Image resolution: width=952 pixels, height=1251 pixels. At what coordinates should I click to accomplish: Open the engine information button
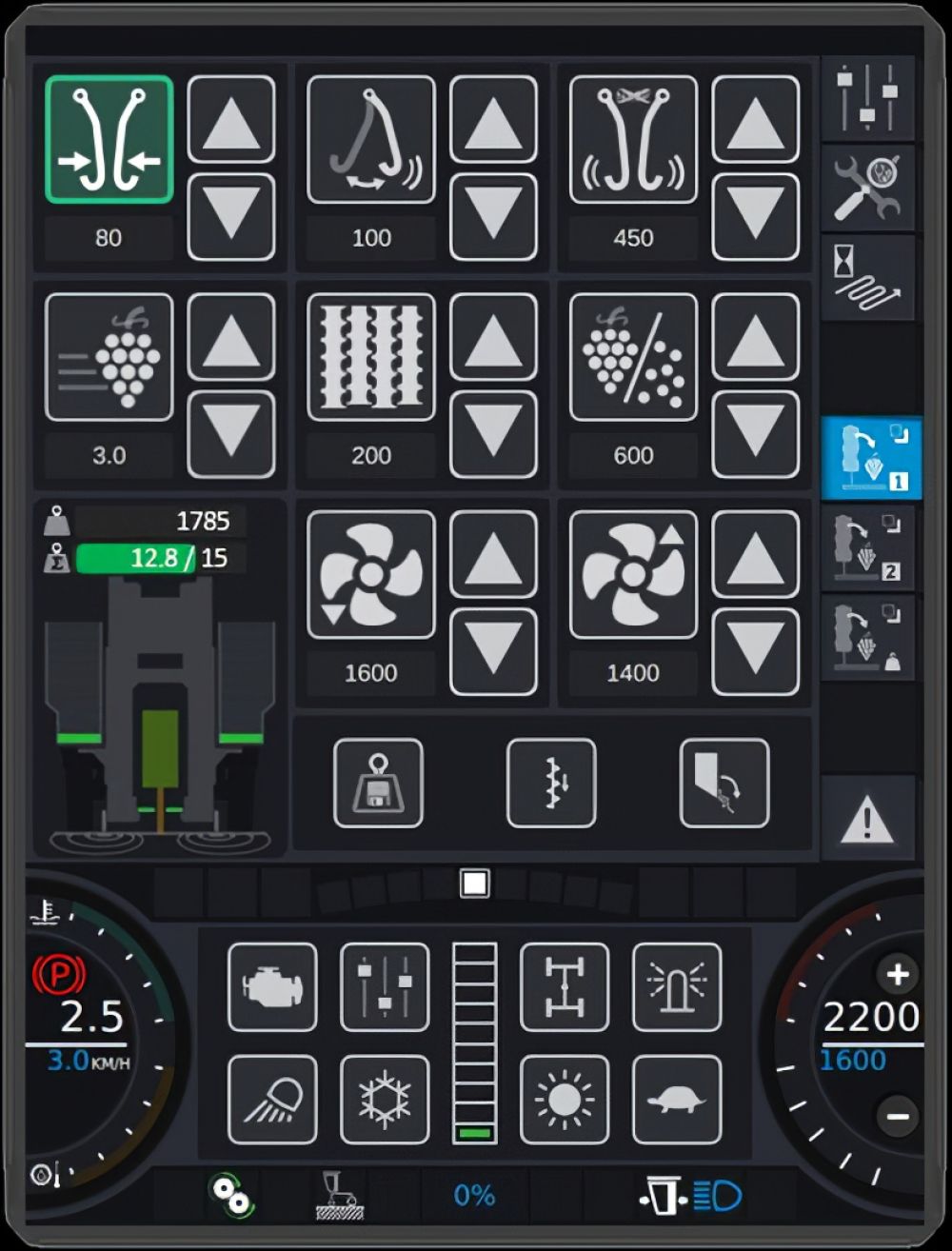(x=272, y=986)
